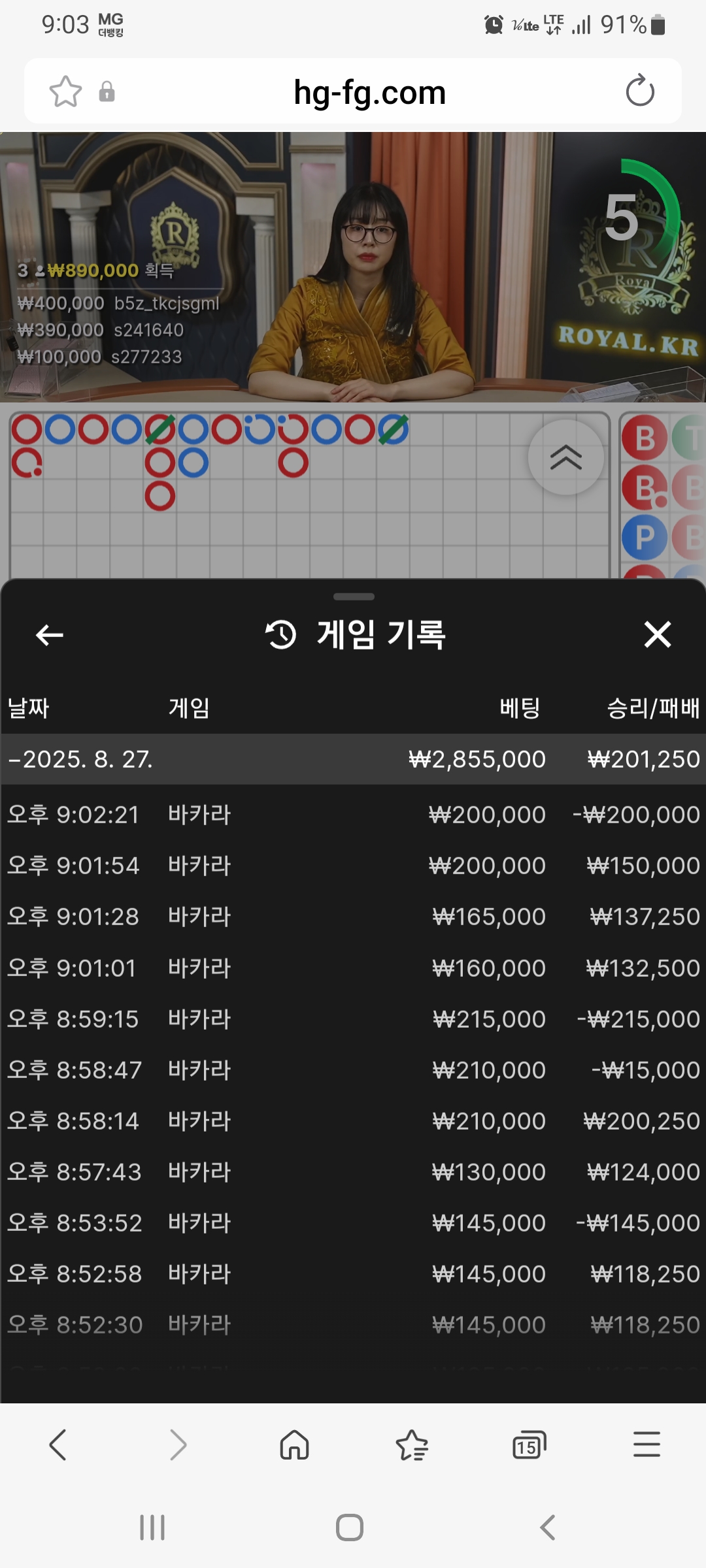Open the 오후 8:59:15 baccarat record
Screen dimensions: 706x1568
[353, 1019]
